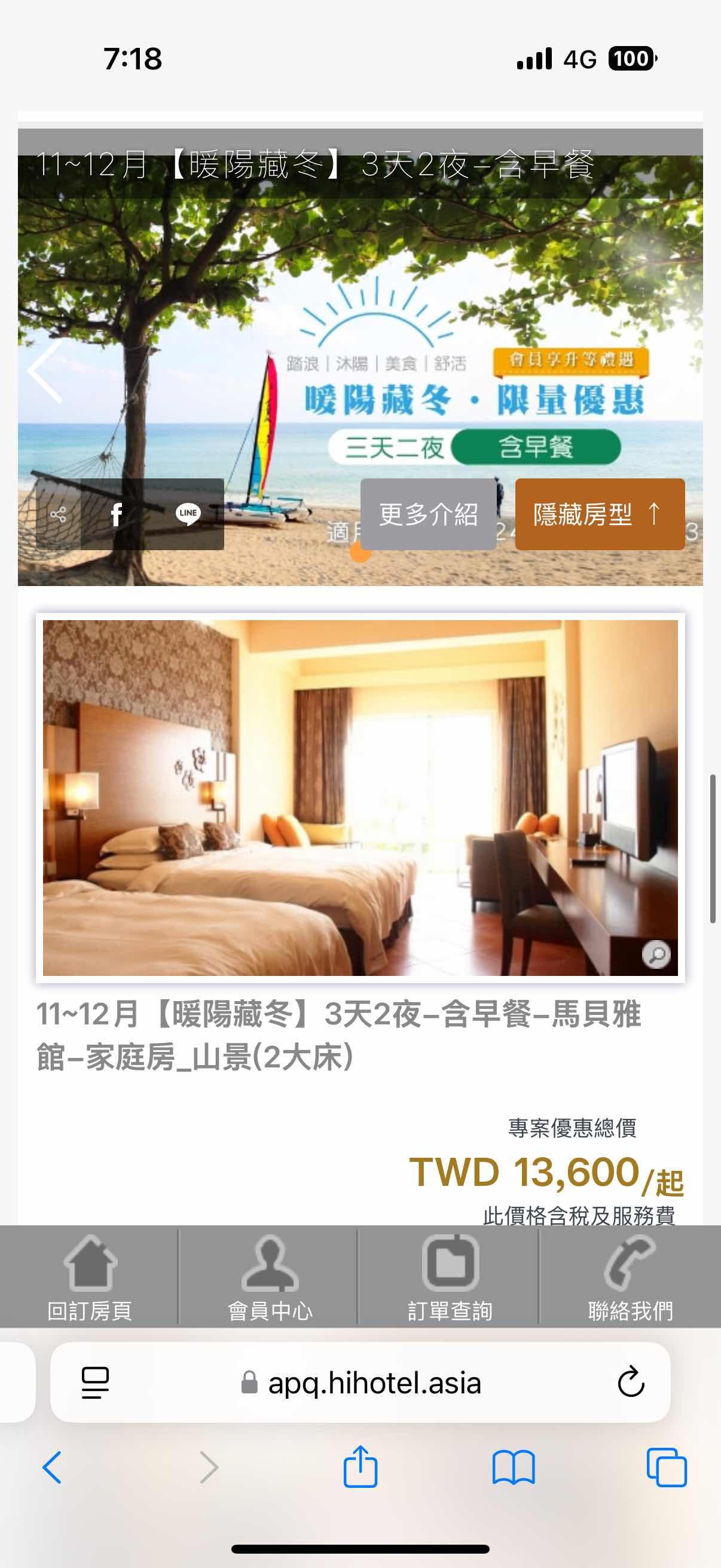The height and width of the screenshot is (1568, 721).
Task: Show all open Safari tabs
Action: pos(666,1467)
